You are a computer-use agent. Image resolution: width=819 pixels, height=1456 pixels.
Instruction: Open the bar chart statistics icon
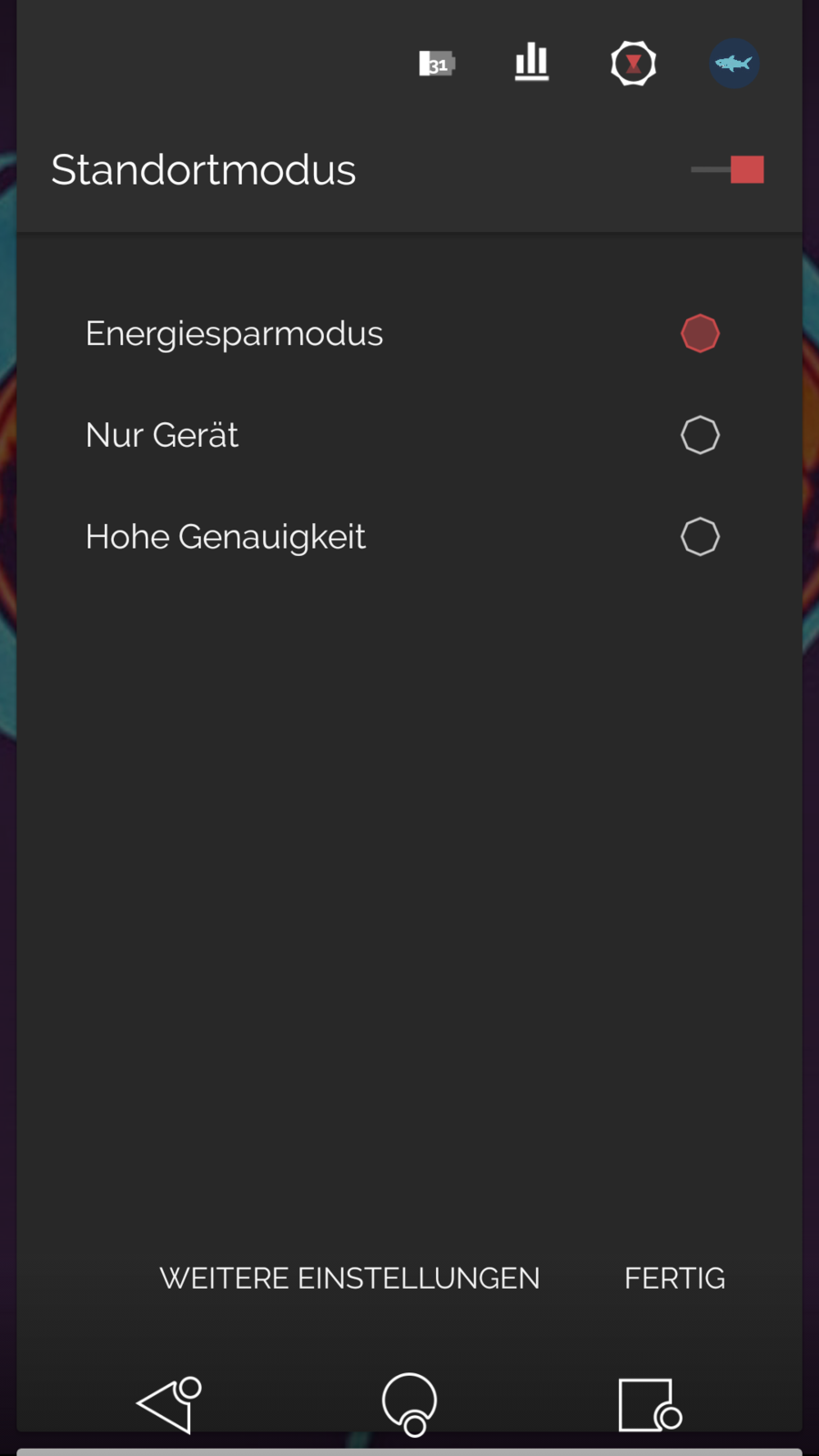(x=531, y=64)
